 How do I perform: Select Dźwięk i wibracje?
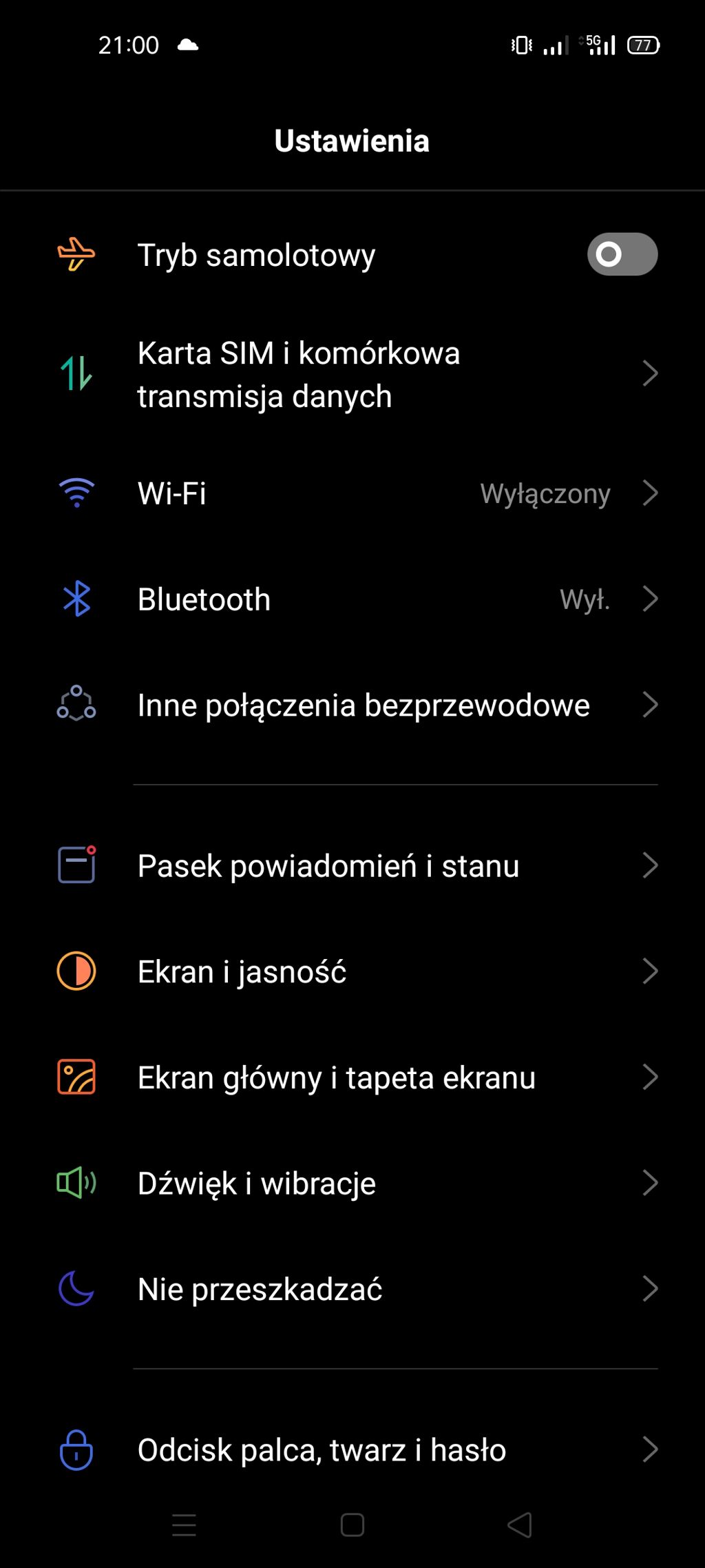(352, 1184)
